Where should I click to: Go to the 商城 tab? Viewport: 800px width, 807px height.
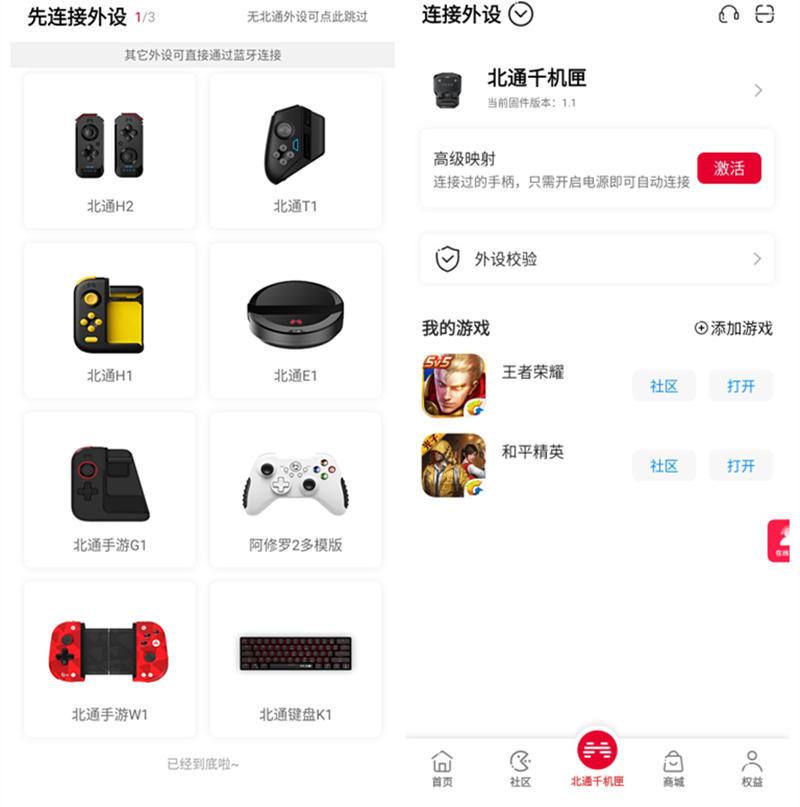click(673, 769)
